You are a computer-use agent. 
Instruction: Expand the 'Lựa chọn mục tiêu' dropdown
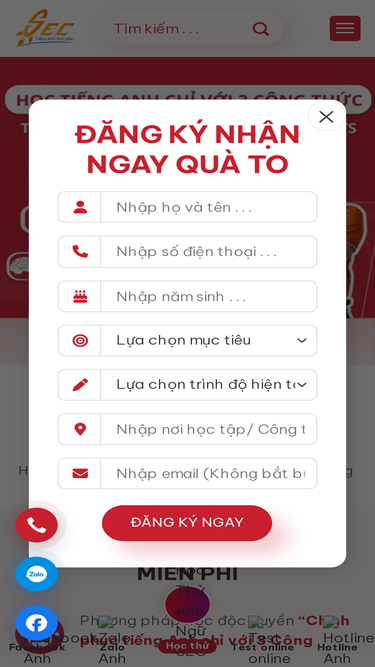pos(208,340)
